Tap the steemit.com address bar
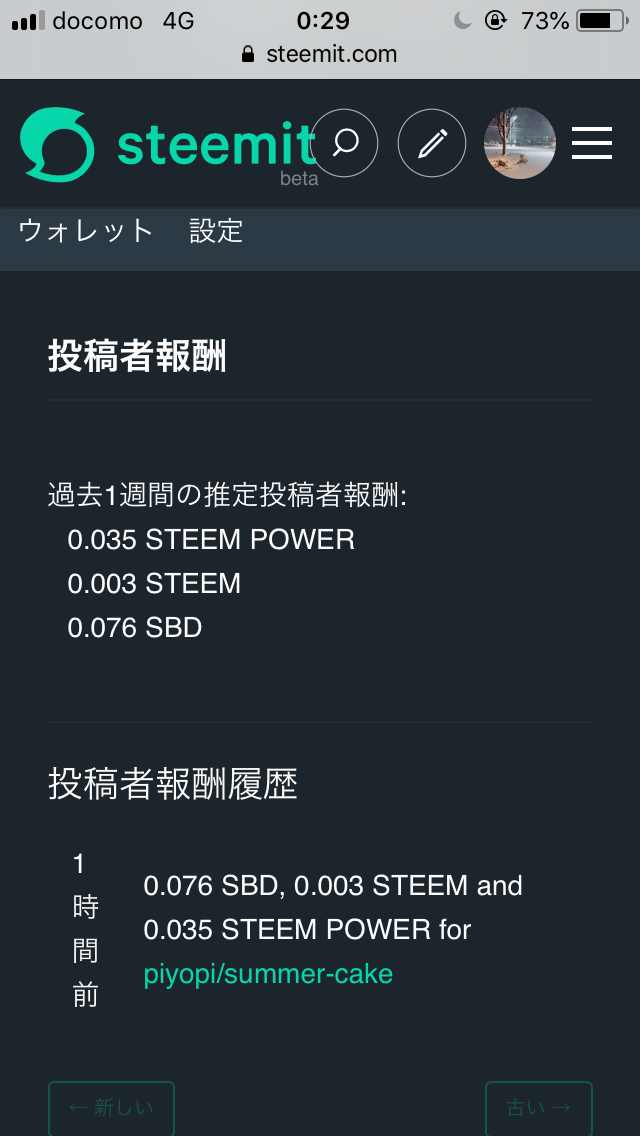 pyautogui.click(x=320, y=54)
